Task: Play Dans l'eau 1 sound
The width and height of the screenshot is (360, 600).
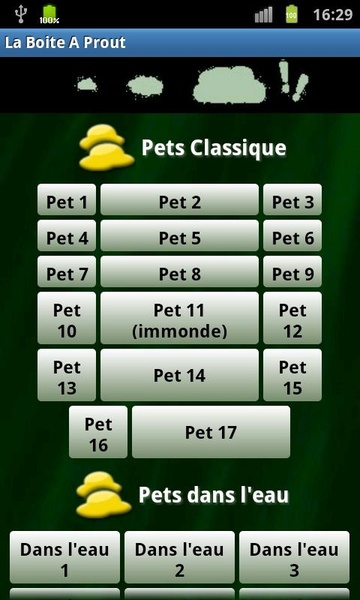Action: 65,557
